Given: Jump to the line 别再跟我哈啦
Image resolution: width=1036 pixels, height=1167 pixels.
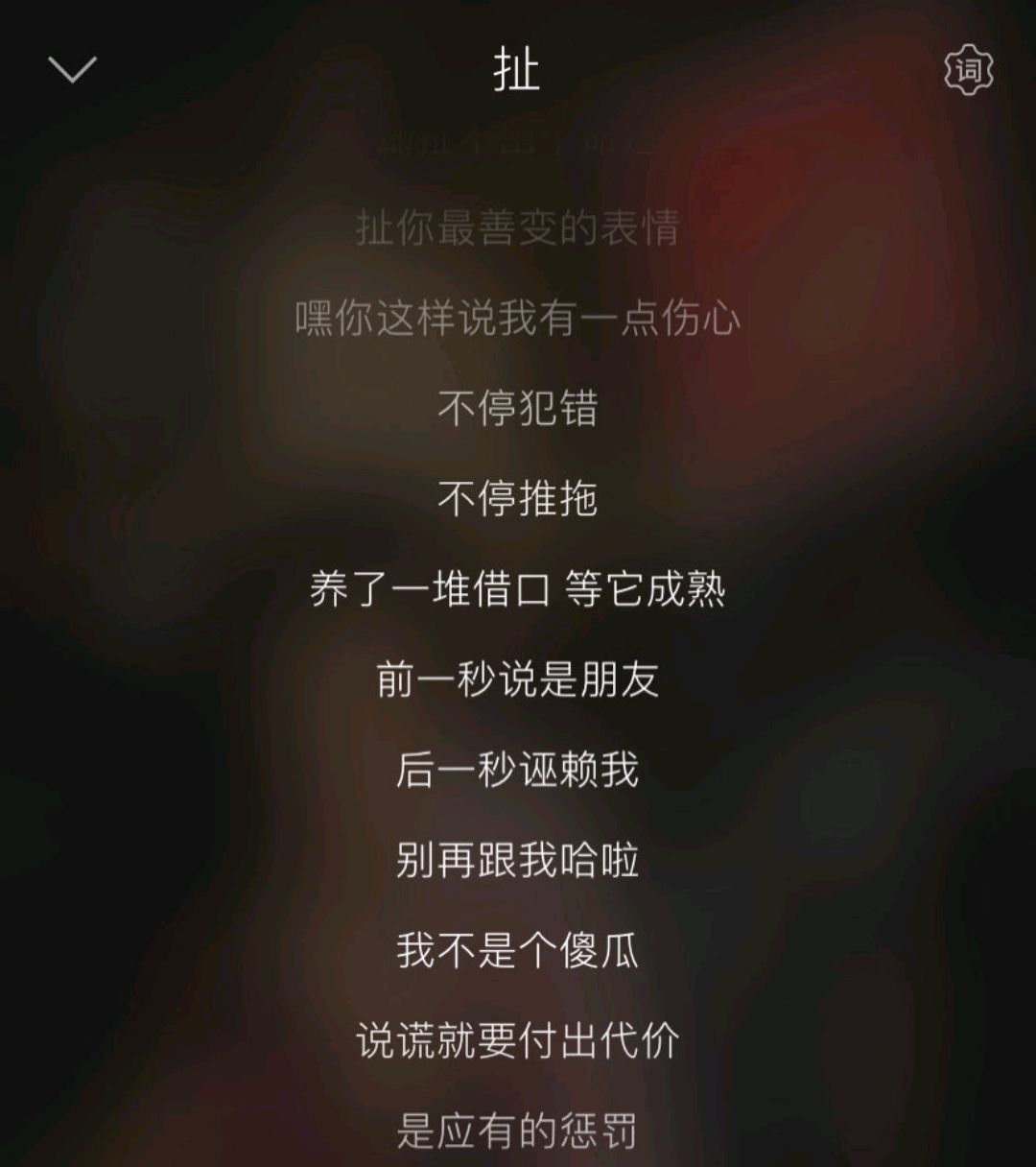Looking at the screenshot, I should pos(518,859).
